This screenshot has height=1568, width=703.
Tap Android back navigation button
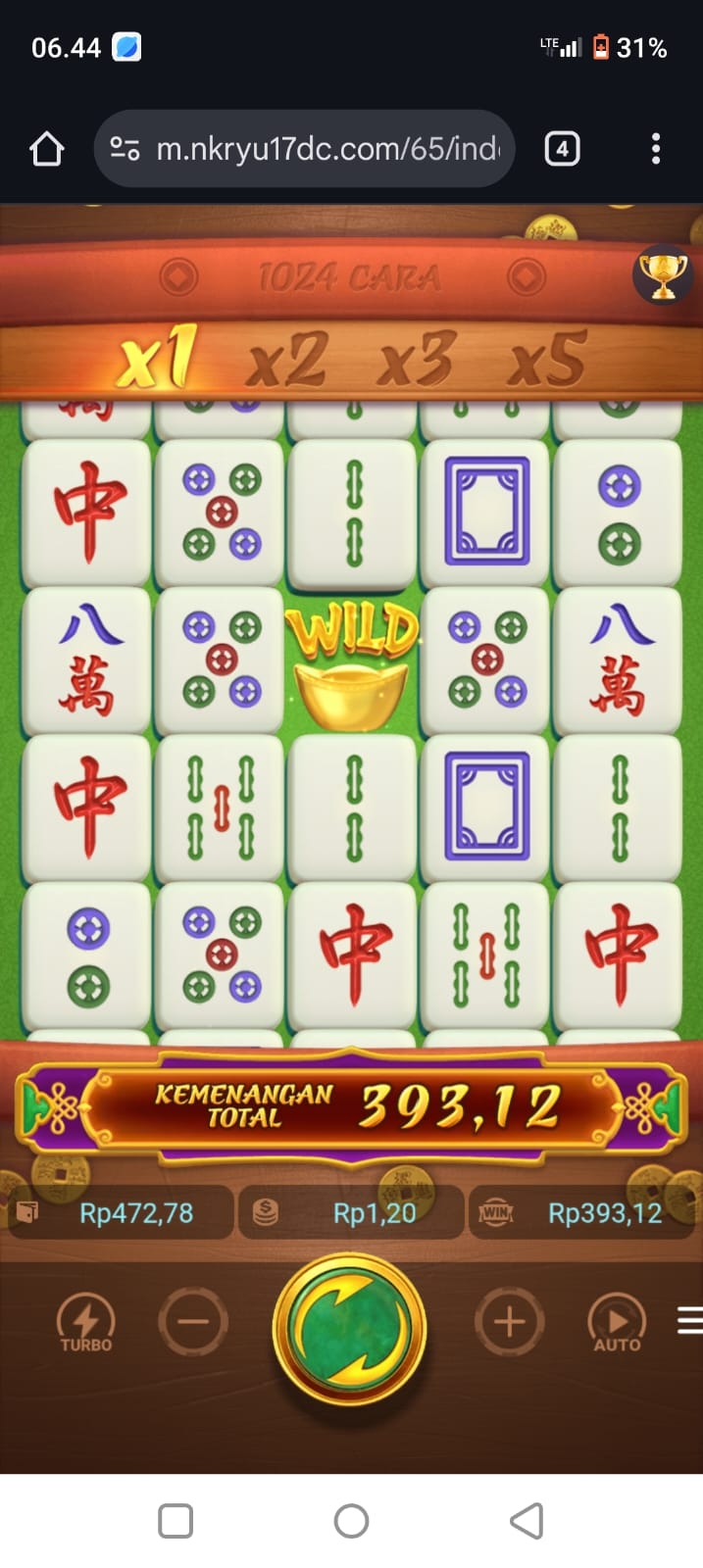point(527,1521)
